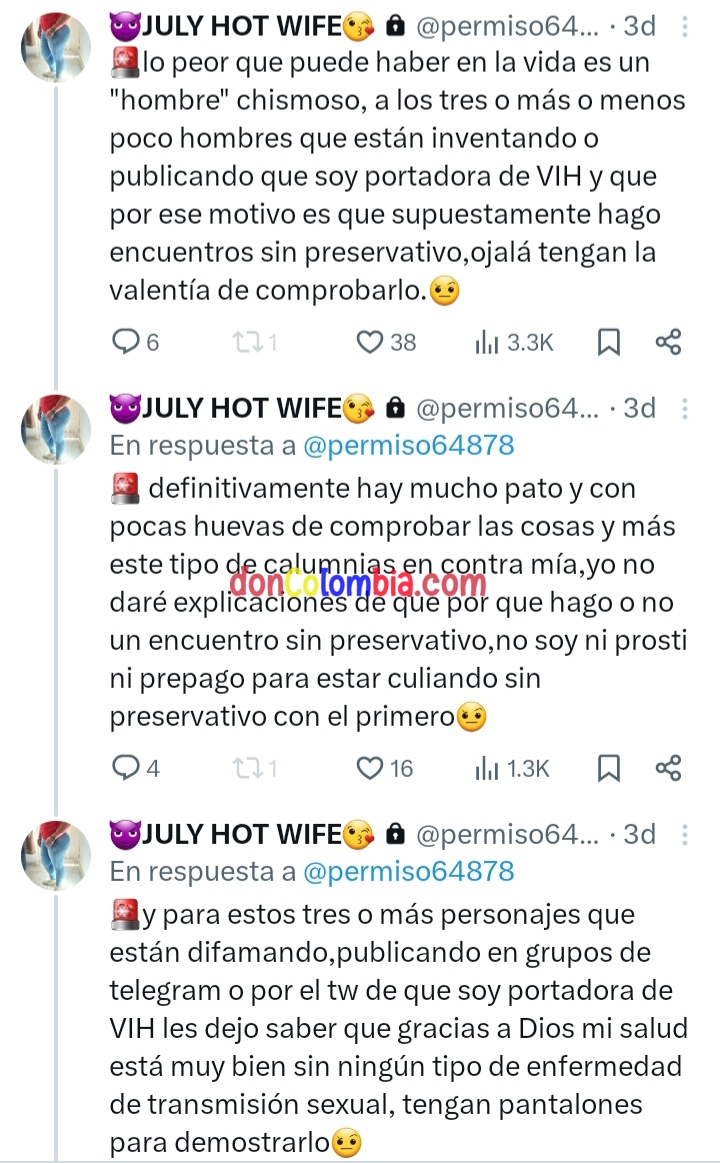Open @permiso64878 link above "definitivamente hay mucho"

(x=408, y=445)
